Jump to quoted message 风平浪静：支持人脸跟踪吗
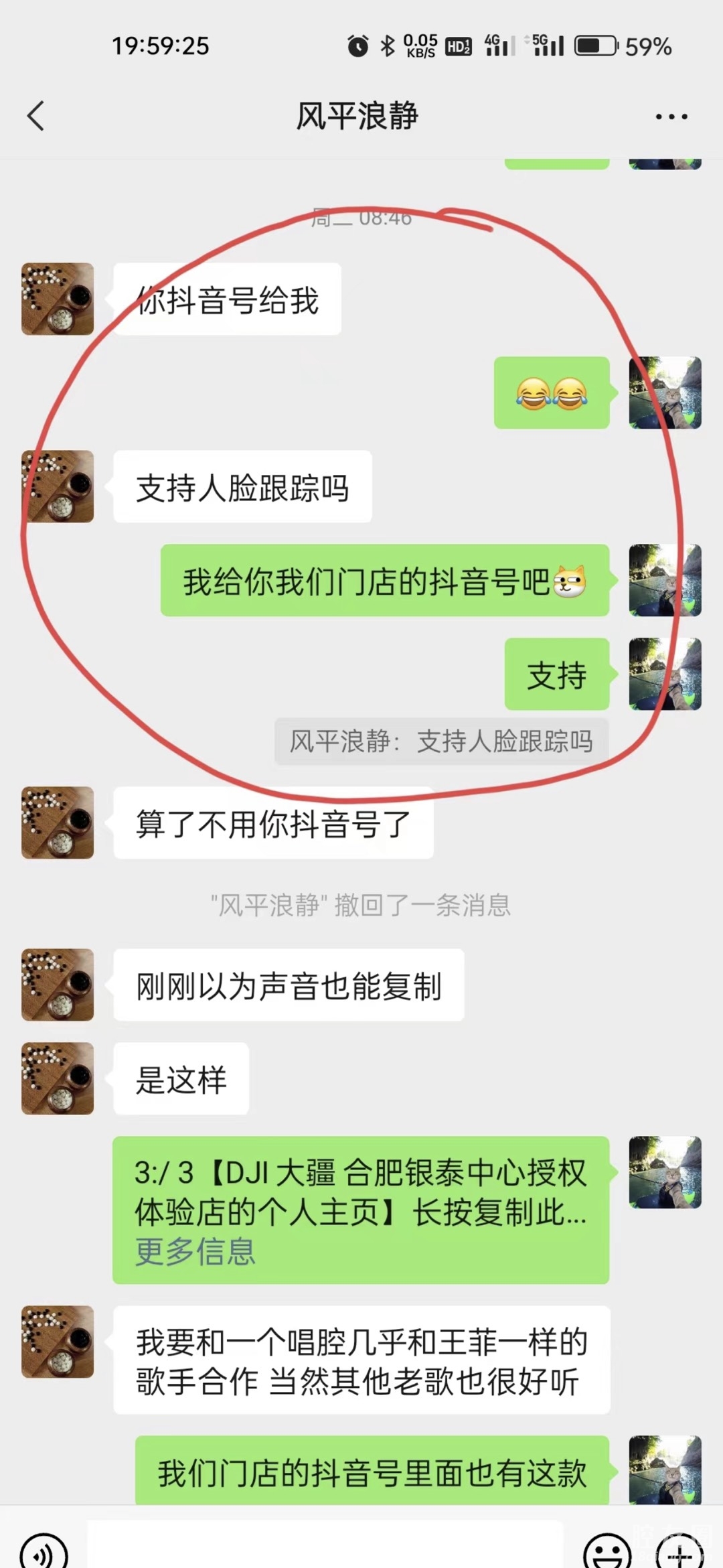 pyautogui.click(x=441, y=741)
